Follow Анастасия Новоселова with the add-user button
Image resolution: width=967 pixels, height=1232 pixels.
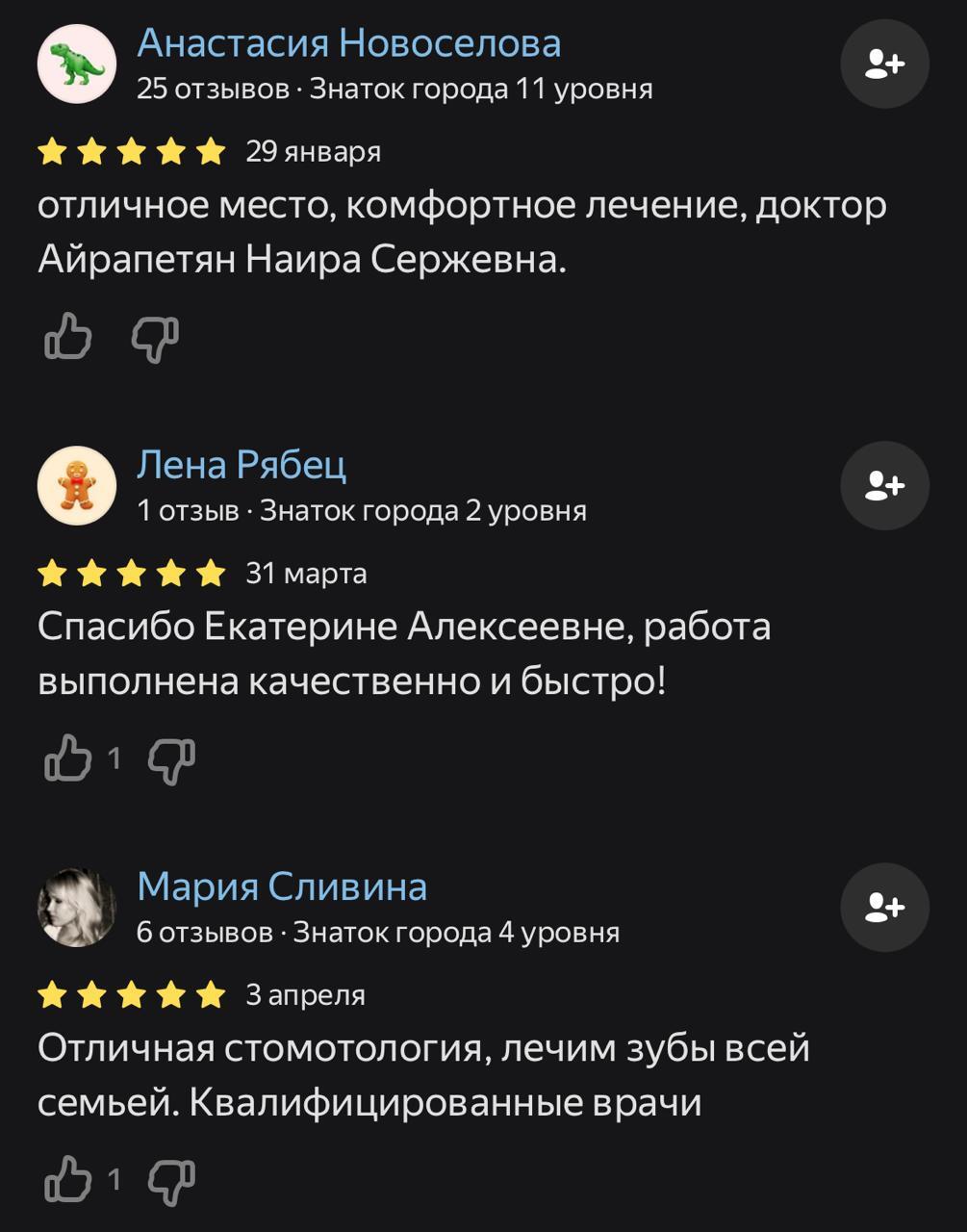pos(884,64)
